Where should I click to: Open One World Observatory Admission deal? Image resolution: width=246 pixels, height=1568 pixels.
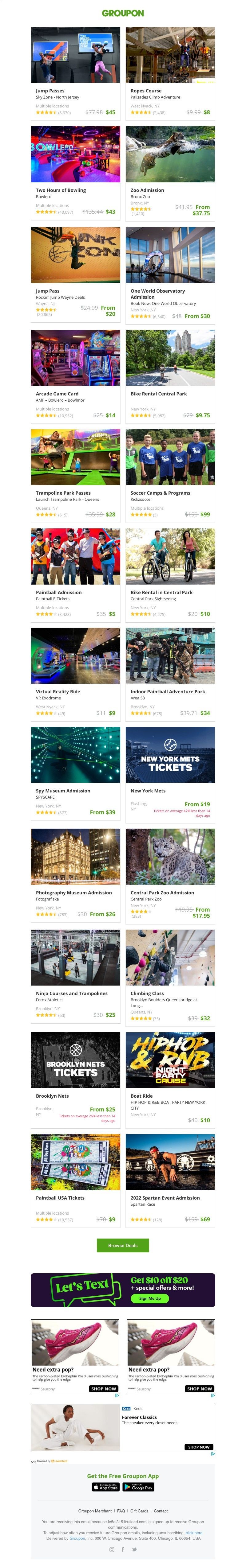point(170,274)
